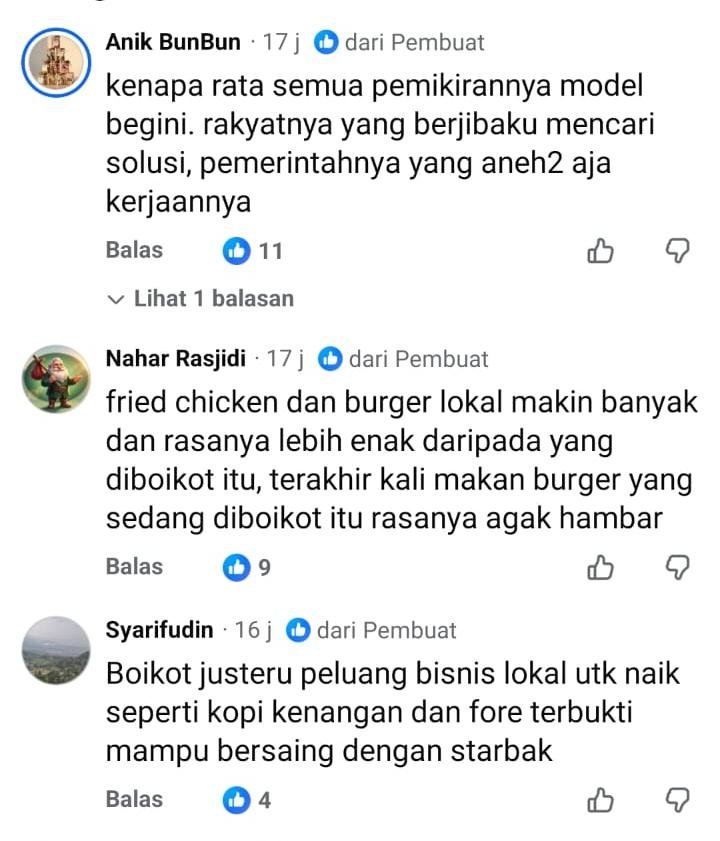Dislike Syarifudin's comment
This screenshot has width=720, height=841.
tap(678, 801)
